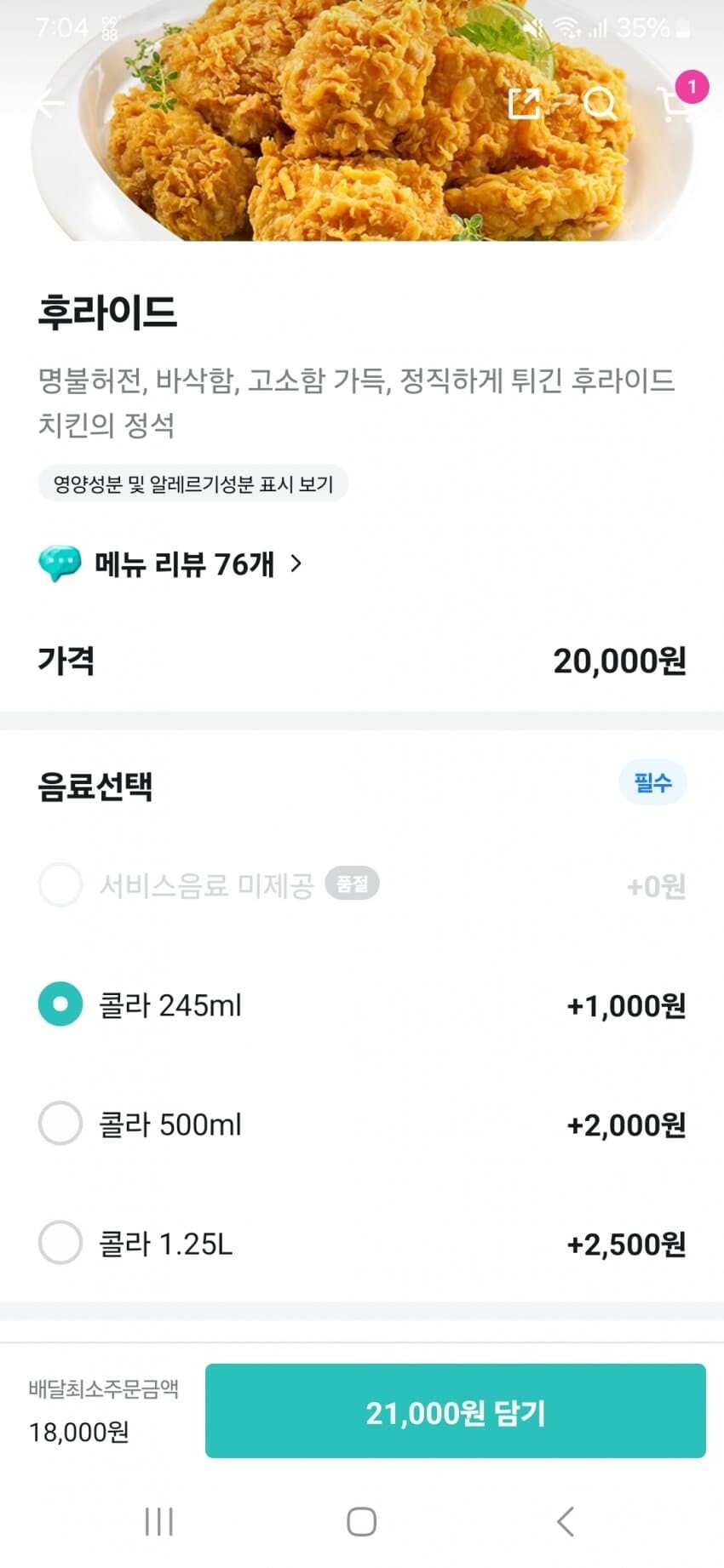Select 콜라 245ml option
This screenshot has width=724, height=1568.
coord(60,1004)
